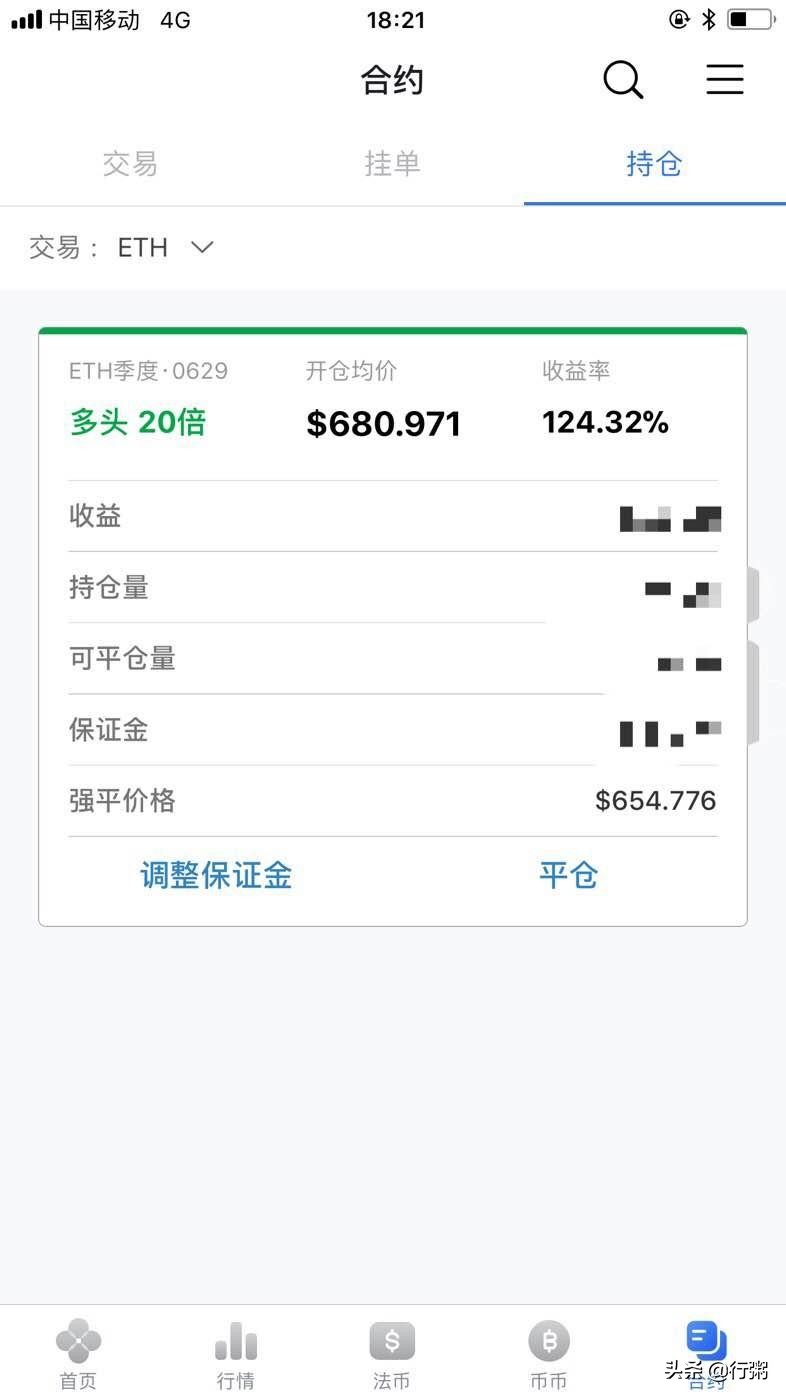Tap 调整保证金 to adjust margin
The height and width of the screenshot is (1398, 786).
216,876
